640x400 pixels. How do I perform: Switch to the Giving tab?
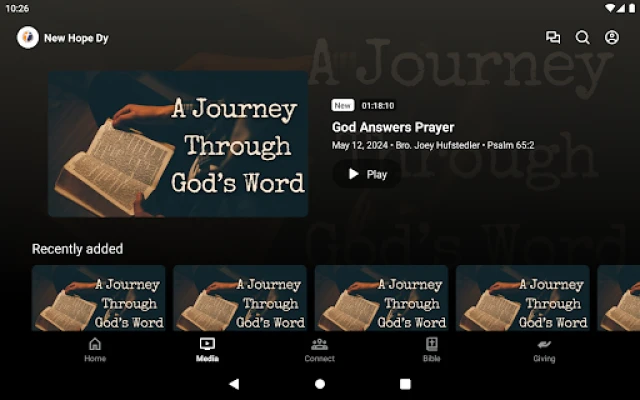544,349
